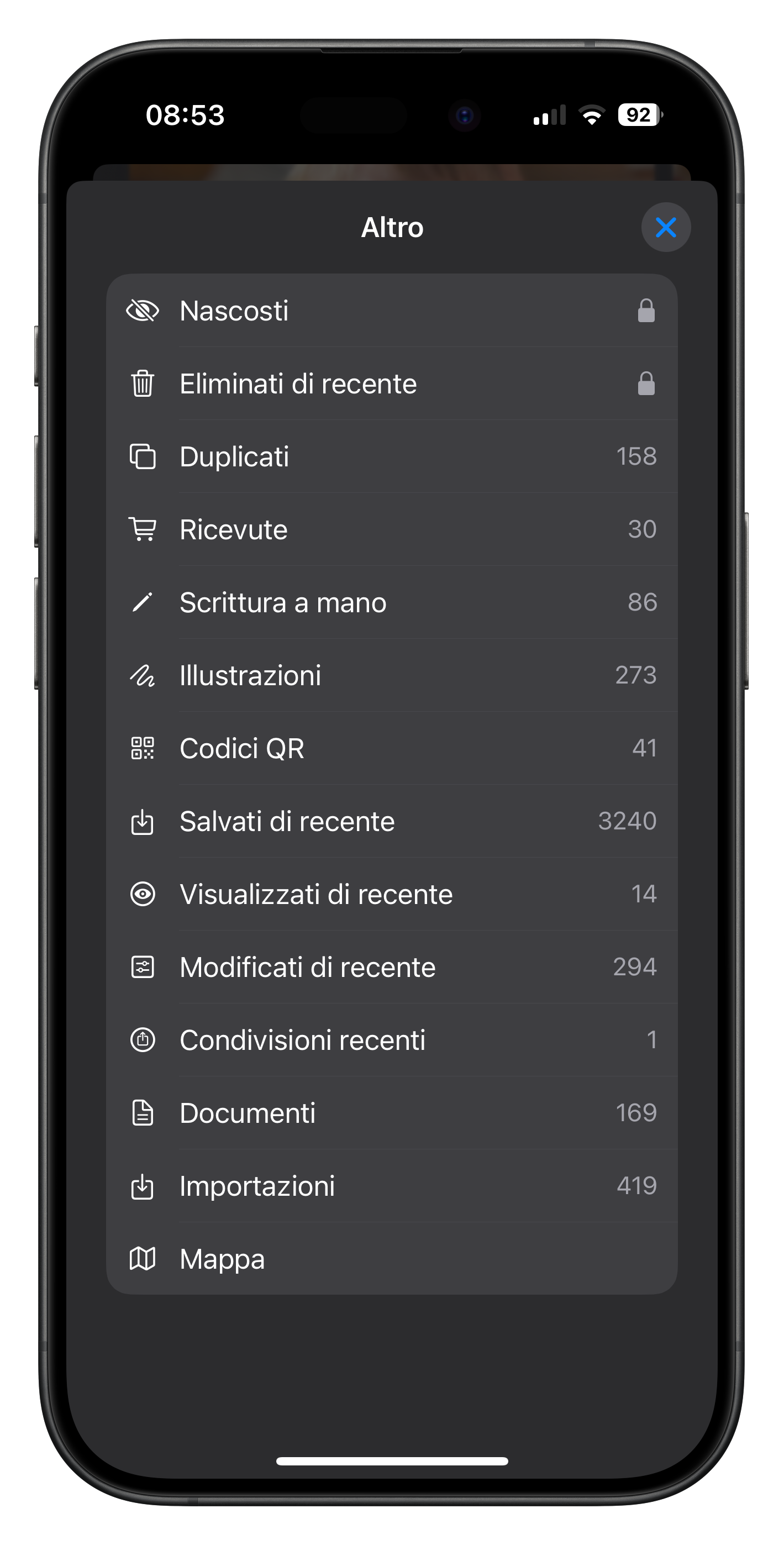Viewport: 784px width, 1545px height.
Task: Open the Duplicati album
Action: 391,456
